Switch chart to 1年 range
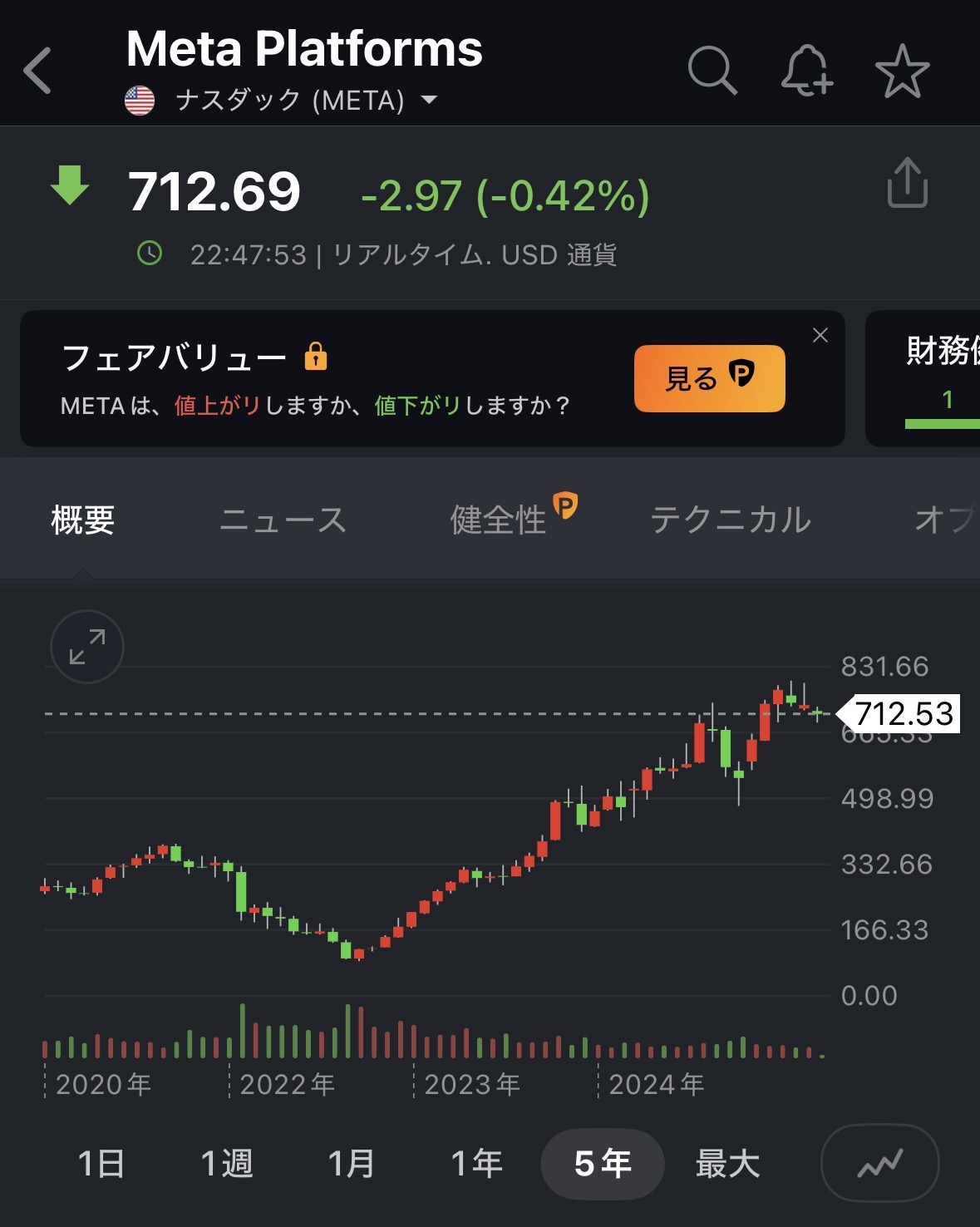The image size is (980, 1227). click(x=477, y=1163)
